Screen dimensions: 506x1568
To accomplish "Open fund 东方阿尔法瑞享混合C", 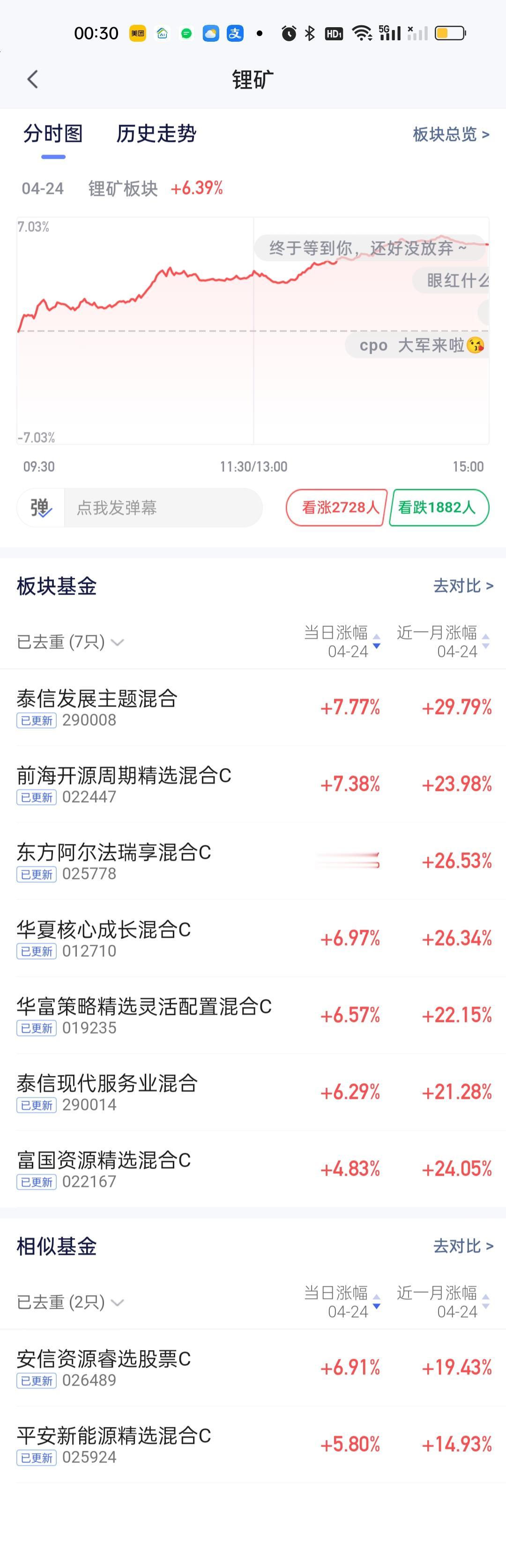I will [x=253, y=861].
